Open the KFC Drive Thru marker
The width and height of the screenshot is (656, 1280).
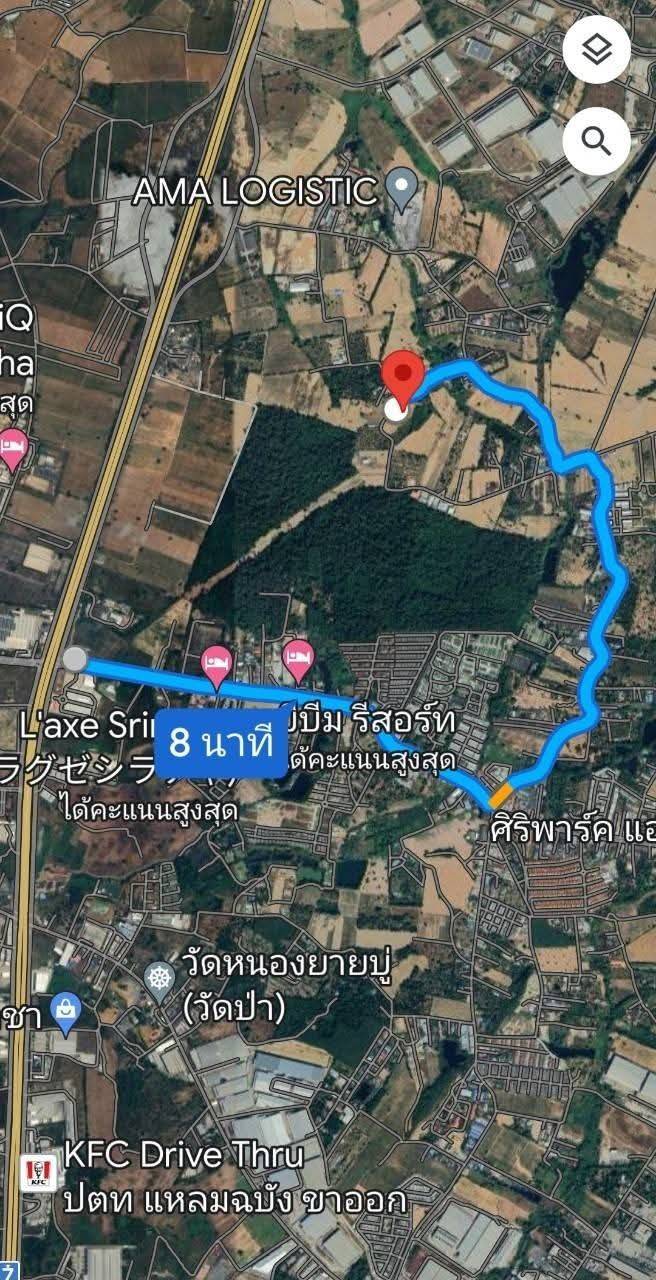click(38, 1172)
